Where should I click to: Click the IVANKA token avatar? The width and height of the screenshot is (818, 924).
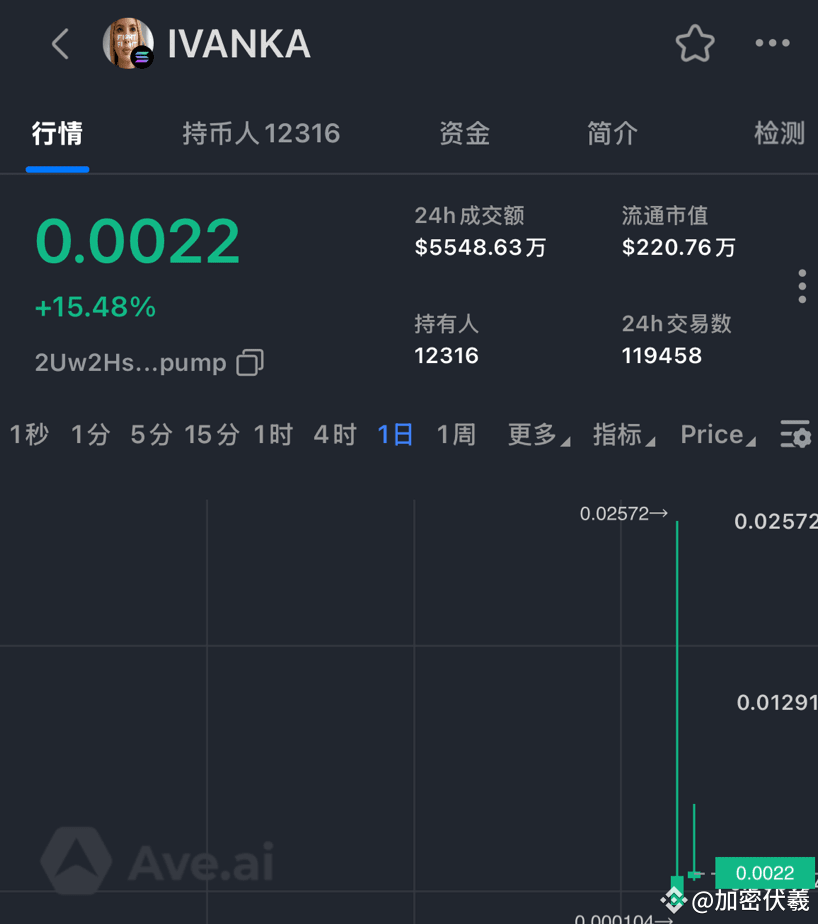click(x=129, y=43)
